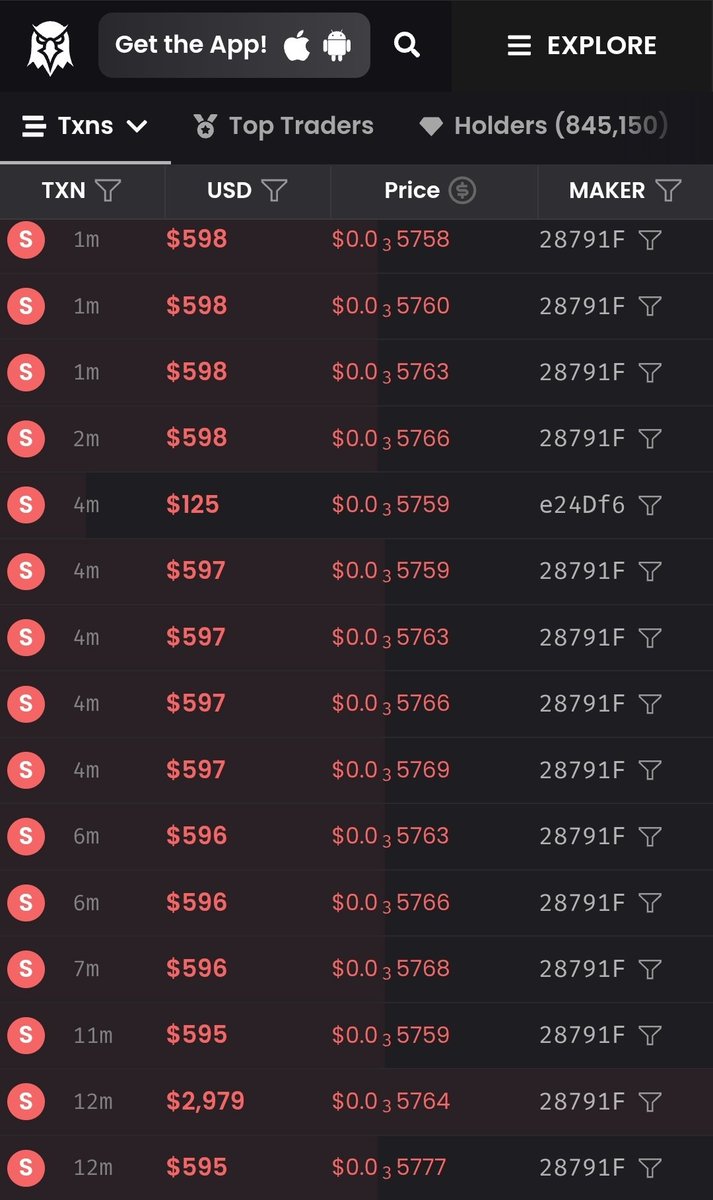Image resolution: width=713 pixels, height=1200 pixels.
Task: Tap the owl logo to go home
Action: 50,46
